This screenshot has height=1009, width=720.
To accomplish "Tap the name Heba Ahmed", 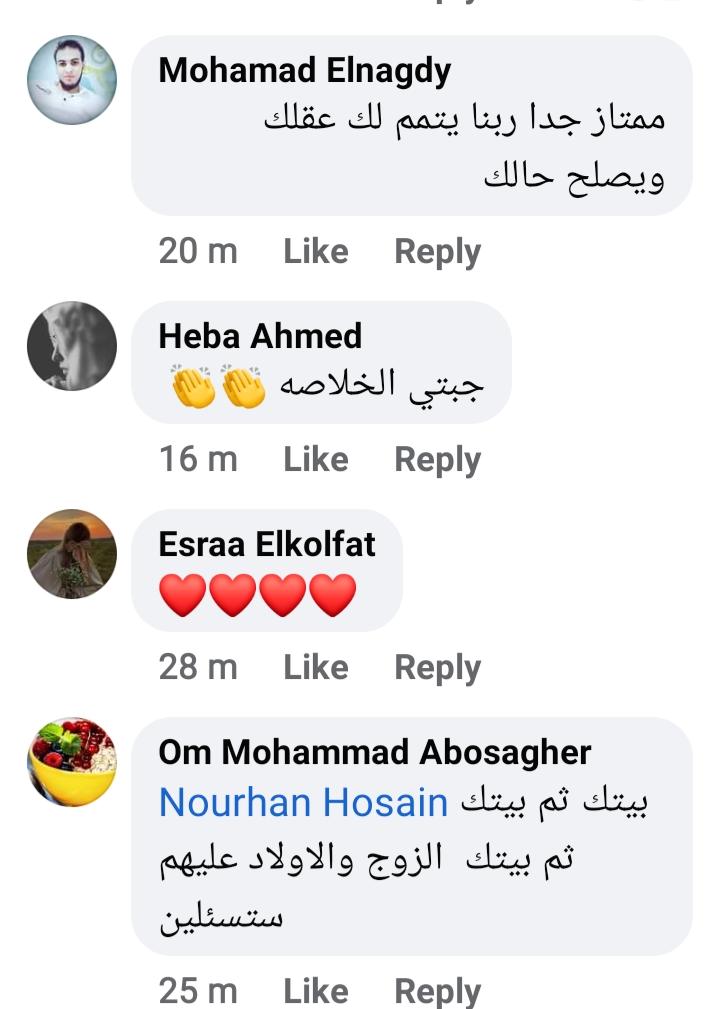I will (260, 336).
